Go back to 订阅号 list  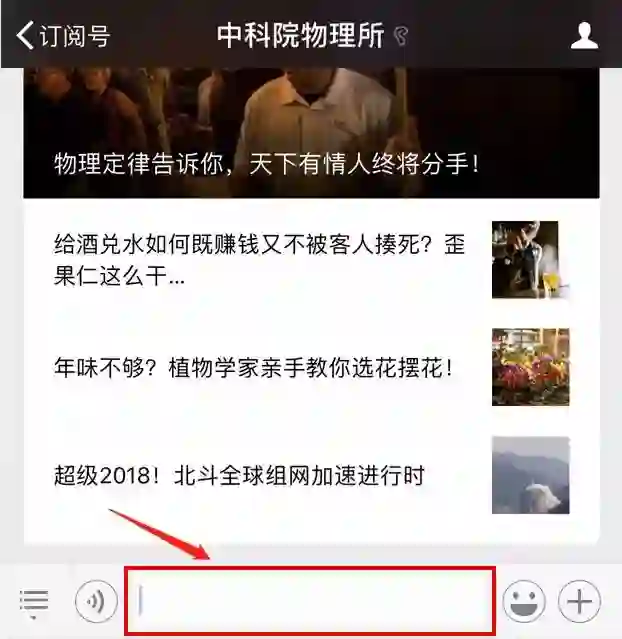(x=62, y=36)
